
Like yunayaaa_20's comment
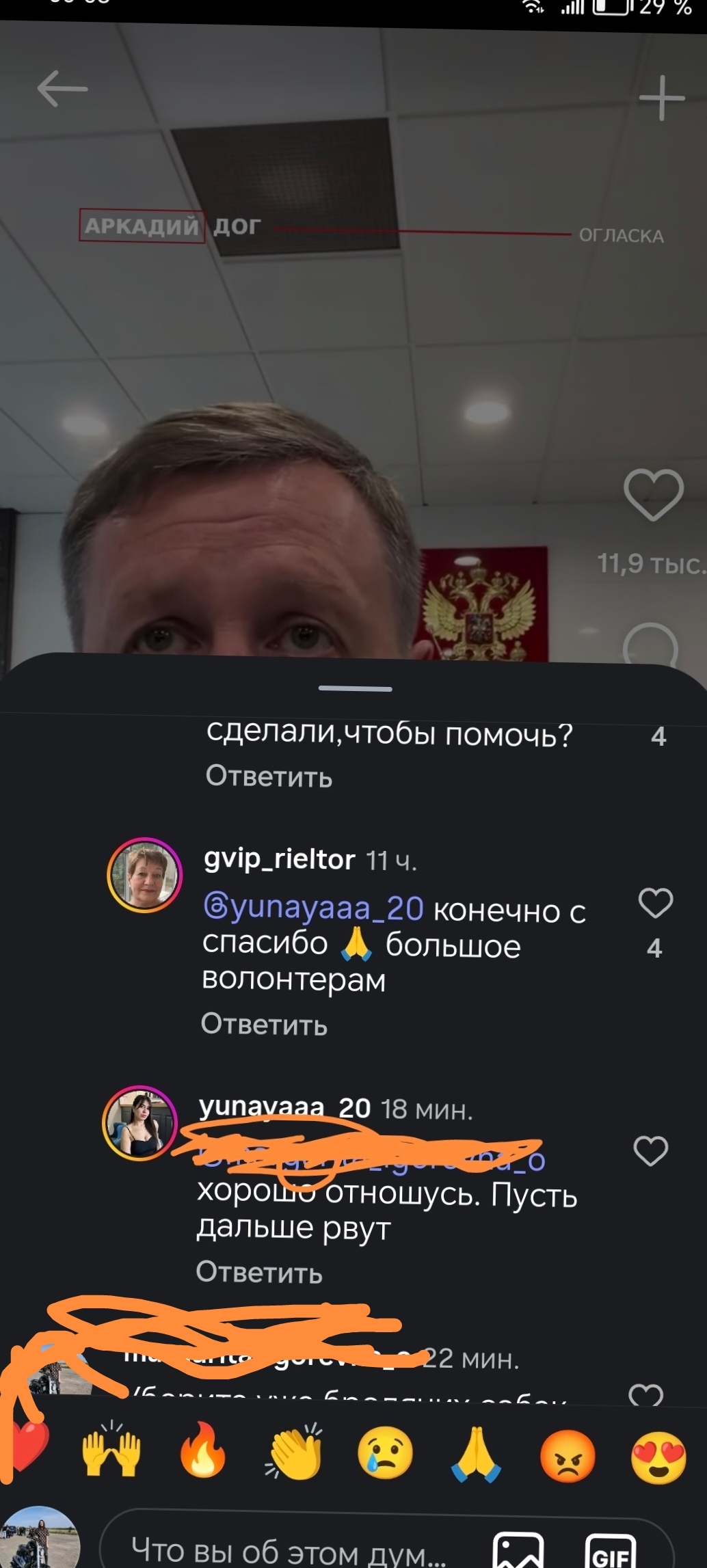(651, 1151)
